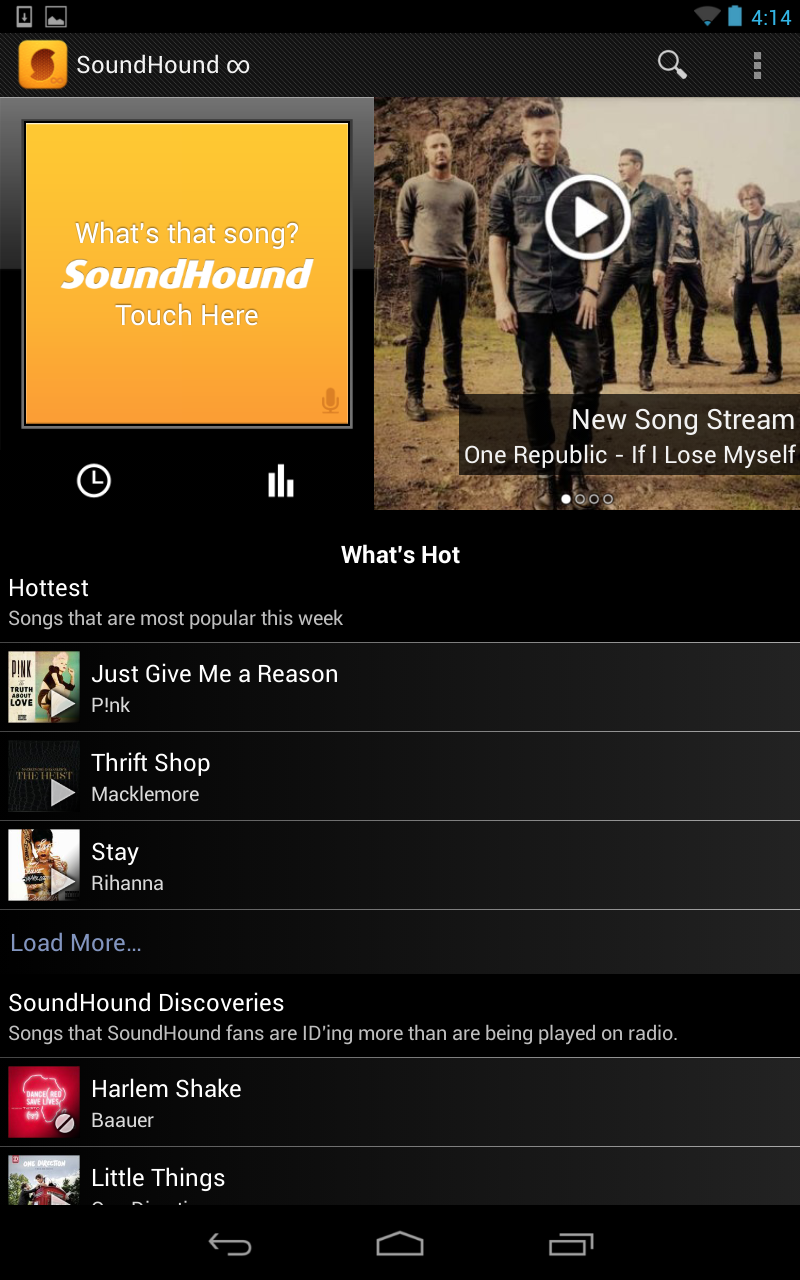
Task: Open the charts bar-graph icon
Action: pyautogui.click(x=280, y=480)
